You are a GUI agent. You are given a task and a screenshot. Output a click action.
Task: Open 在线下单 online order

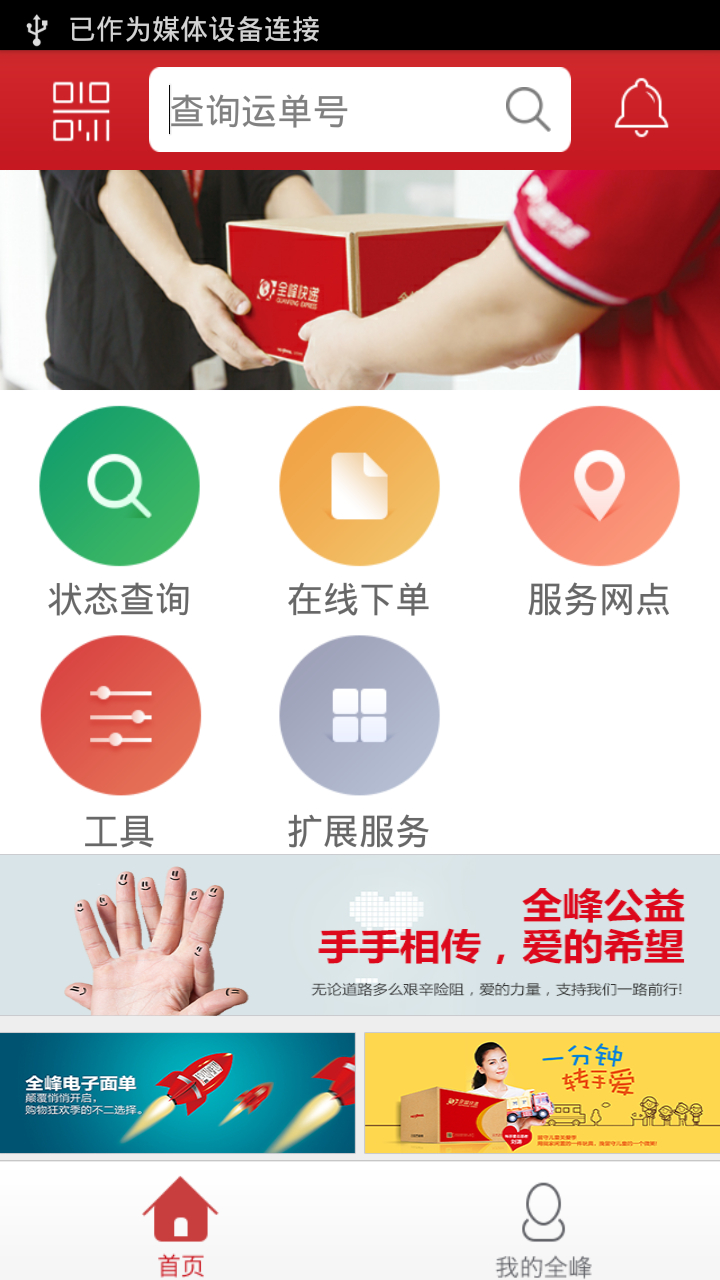point(359,487)
